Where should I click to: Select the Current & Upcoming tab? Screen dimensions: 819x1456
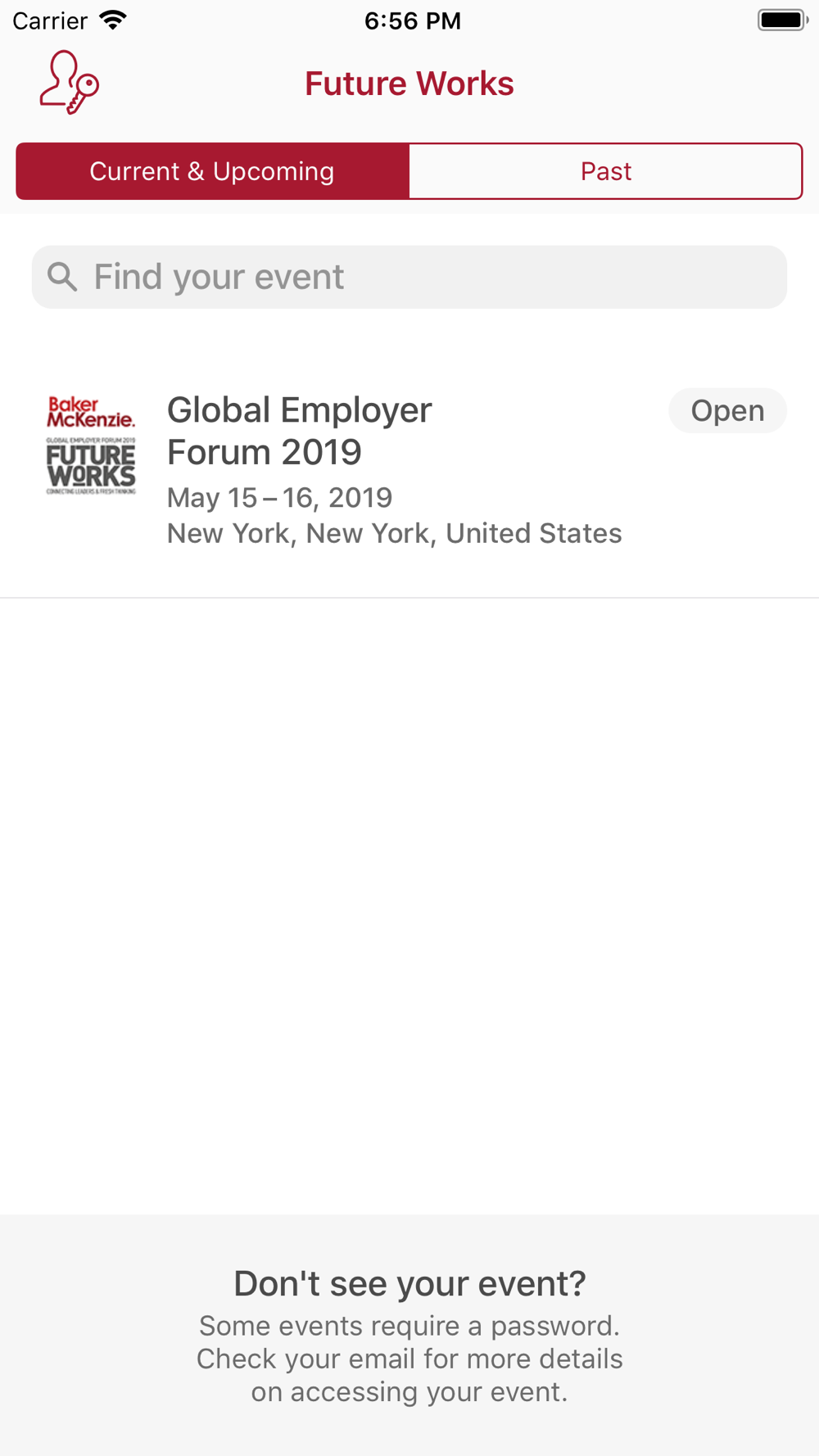pyautogui.click(x=212, y=171)
